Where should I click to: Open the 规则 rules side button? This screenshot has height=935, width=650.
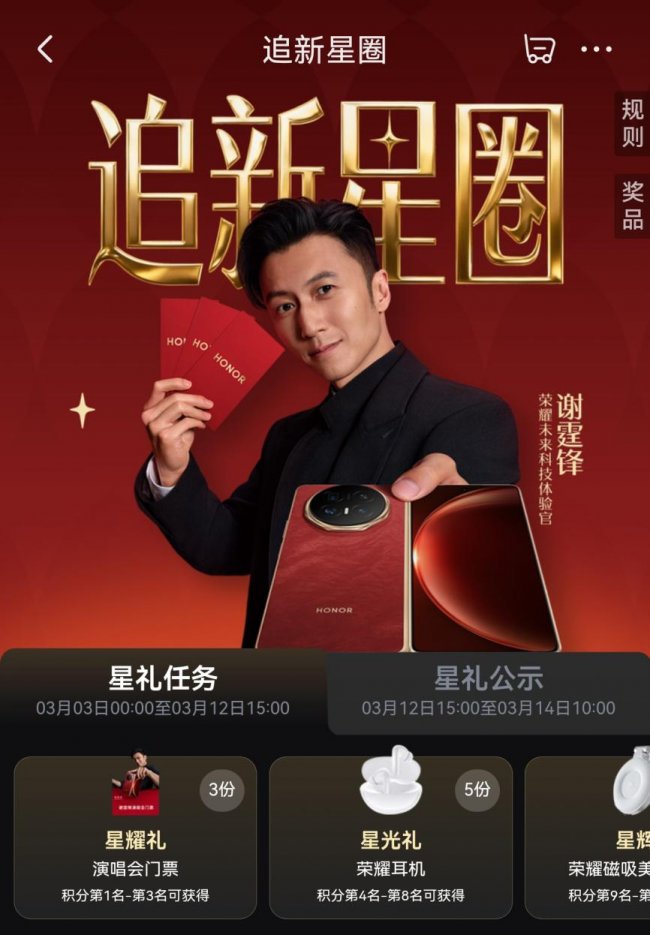tap(632, 124)
